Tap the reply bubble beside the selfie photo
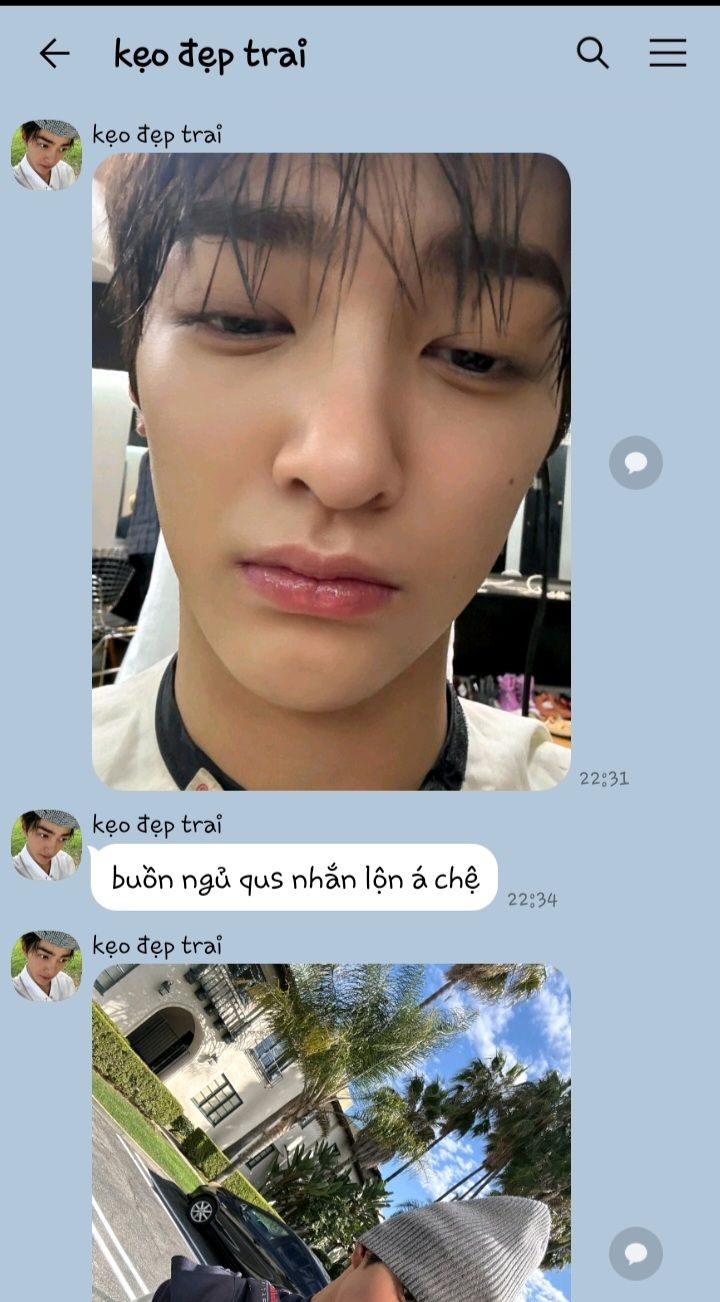 click(636, 463)
